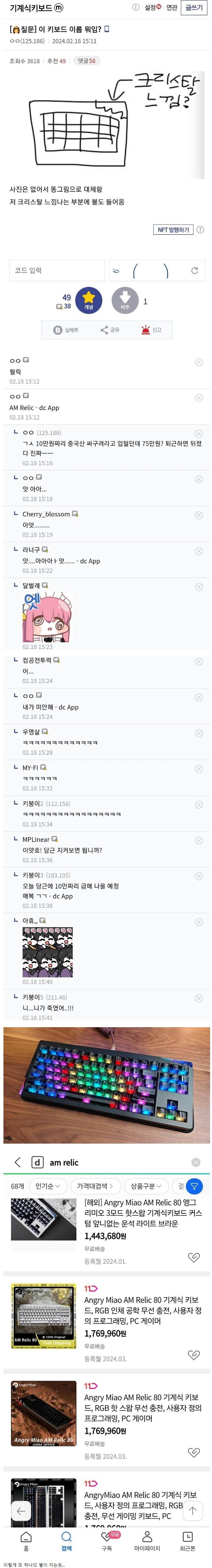Screen dimensions: 212x1568
Task: Focus the 코드 입력 captcha field
Action: coord(56,270)
